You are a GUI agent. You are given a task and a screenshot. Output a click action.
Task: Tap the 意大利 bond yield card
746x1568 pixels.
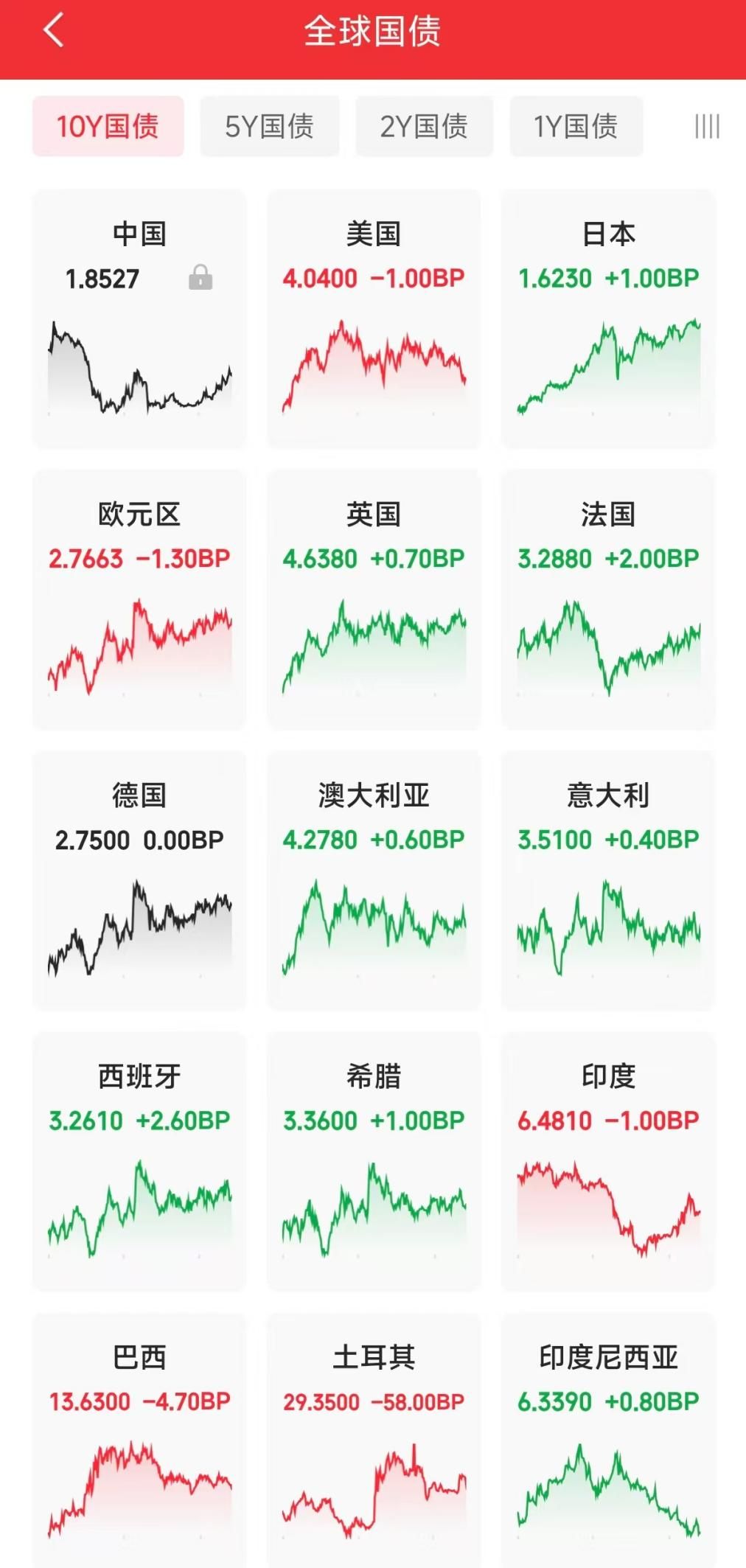pyautogui.click(x=608, y=880)
